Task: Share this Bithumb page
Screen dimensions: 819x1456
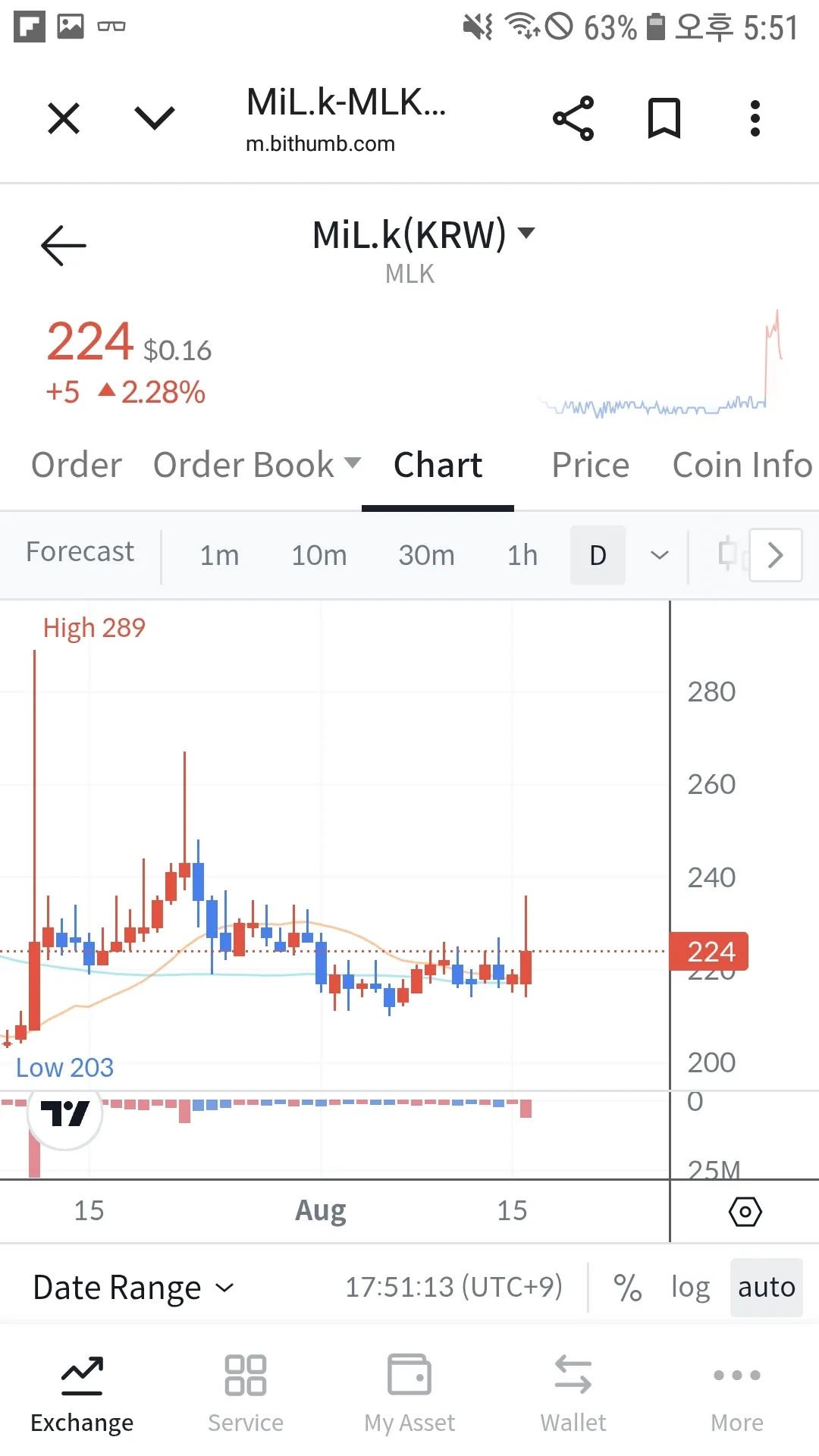Action: (x=573, y=118)
